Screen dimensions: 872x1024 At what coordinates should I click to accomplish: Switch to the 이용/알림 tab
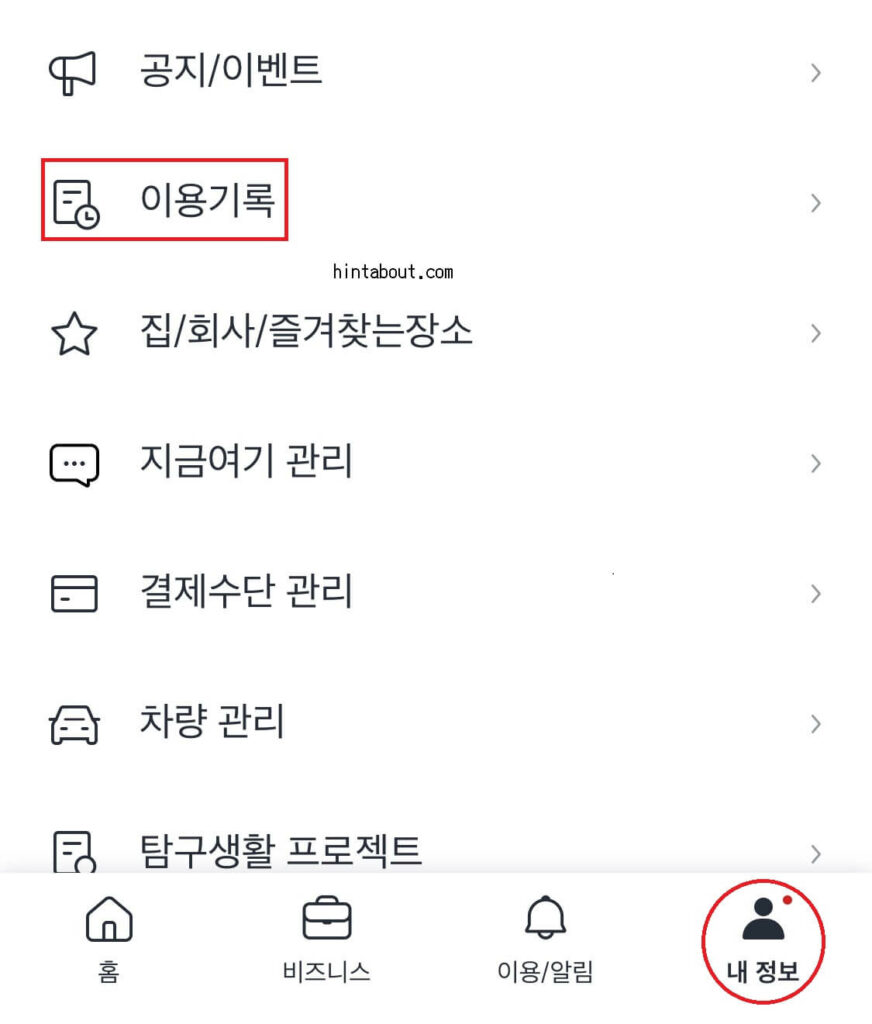tap(545, 938)
